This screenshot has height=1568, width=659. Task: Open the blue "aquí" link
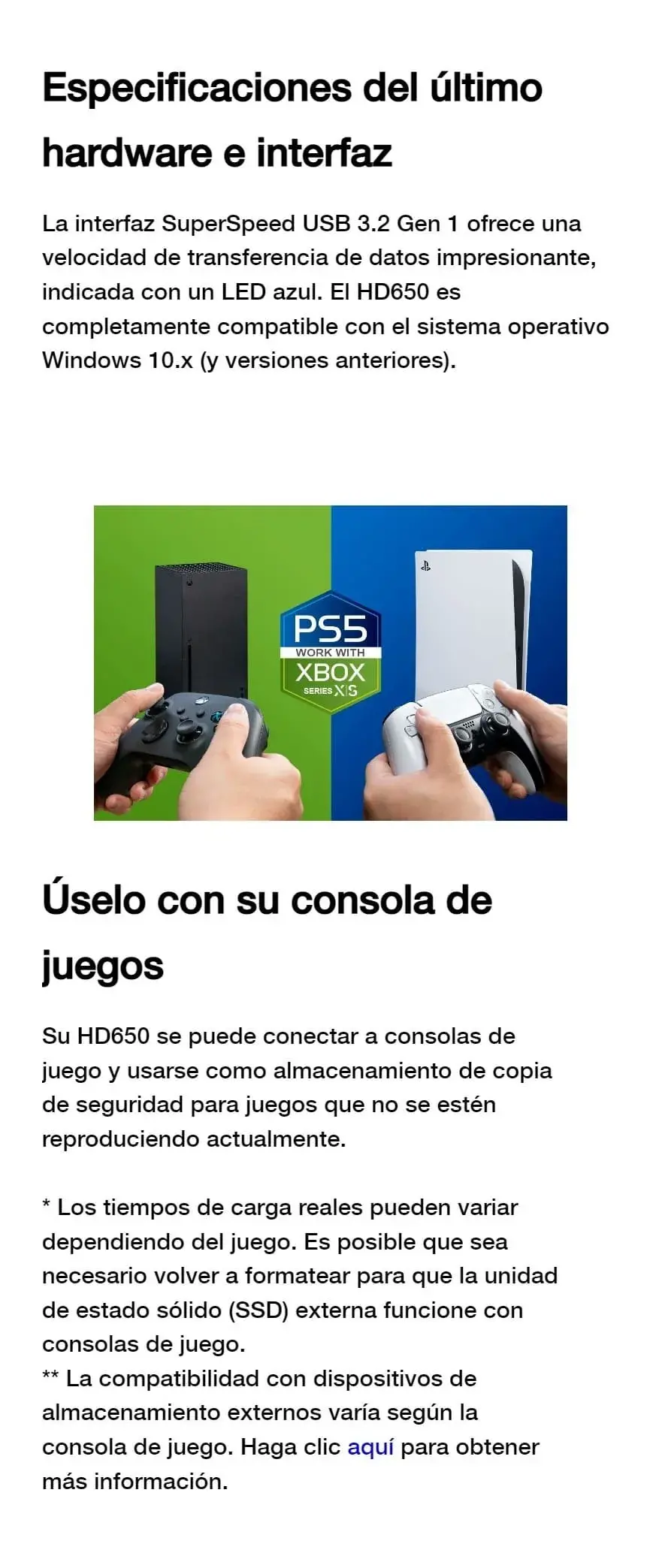370,1447
